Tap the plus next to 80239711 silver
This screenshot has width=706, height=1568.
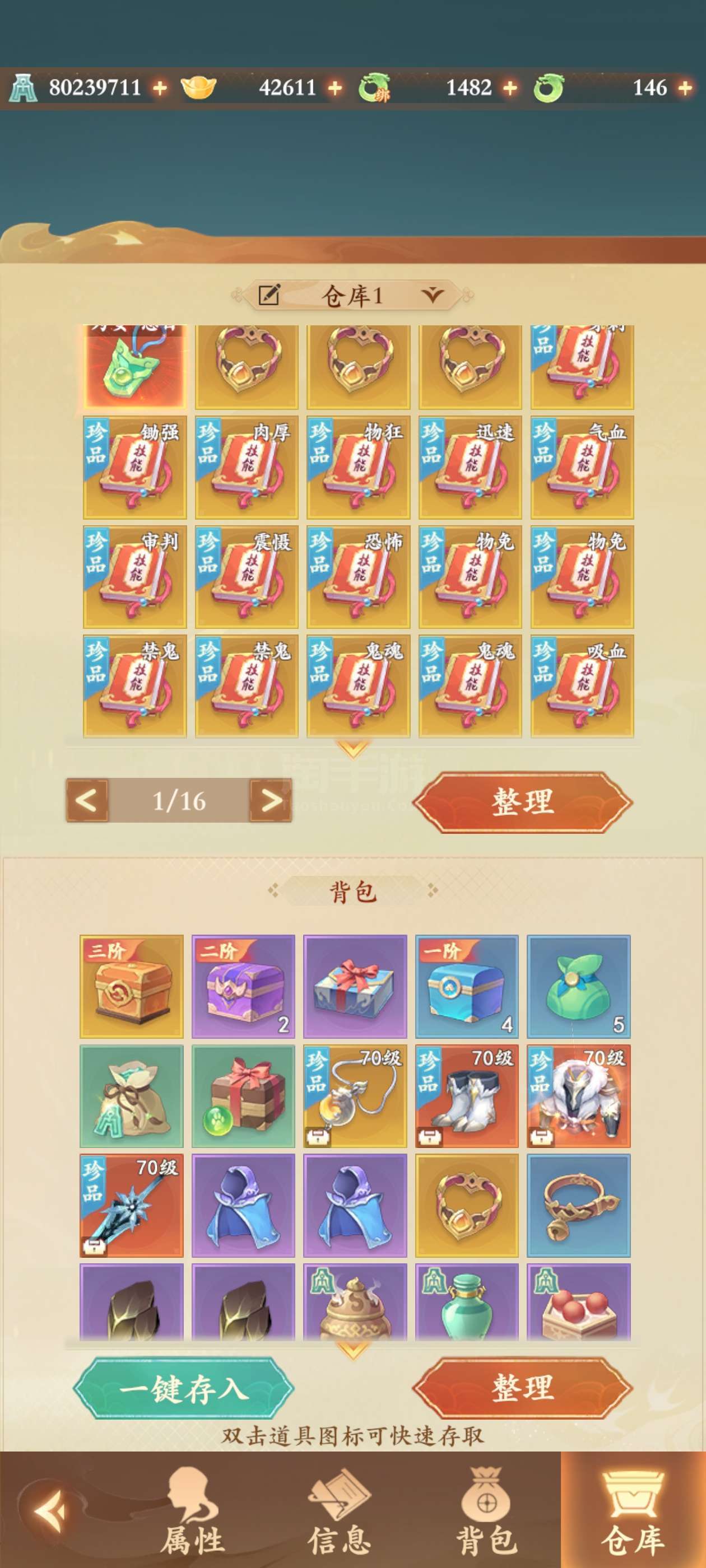[x=160, y=88]
